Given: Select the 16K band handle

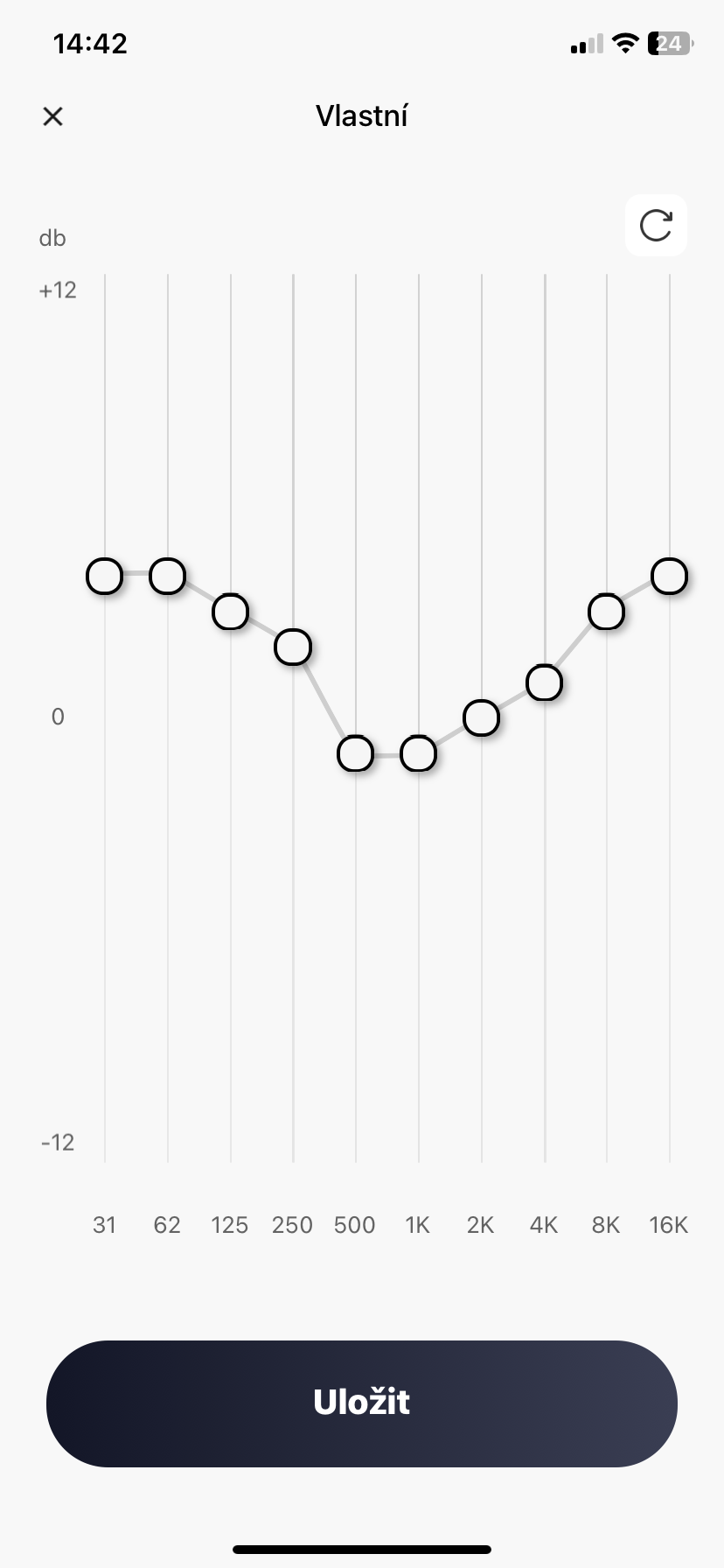Looking at the screenshot, I should tap(670, 577).
